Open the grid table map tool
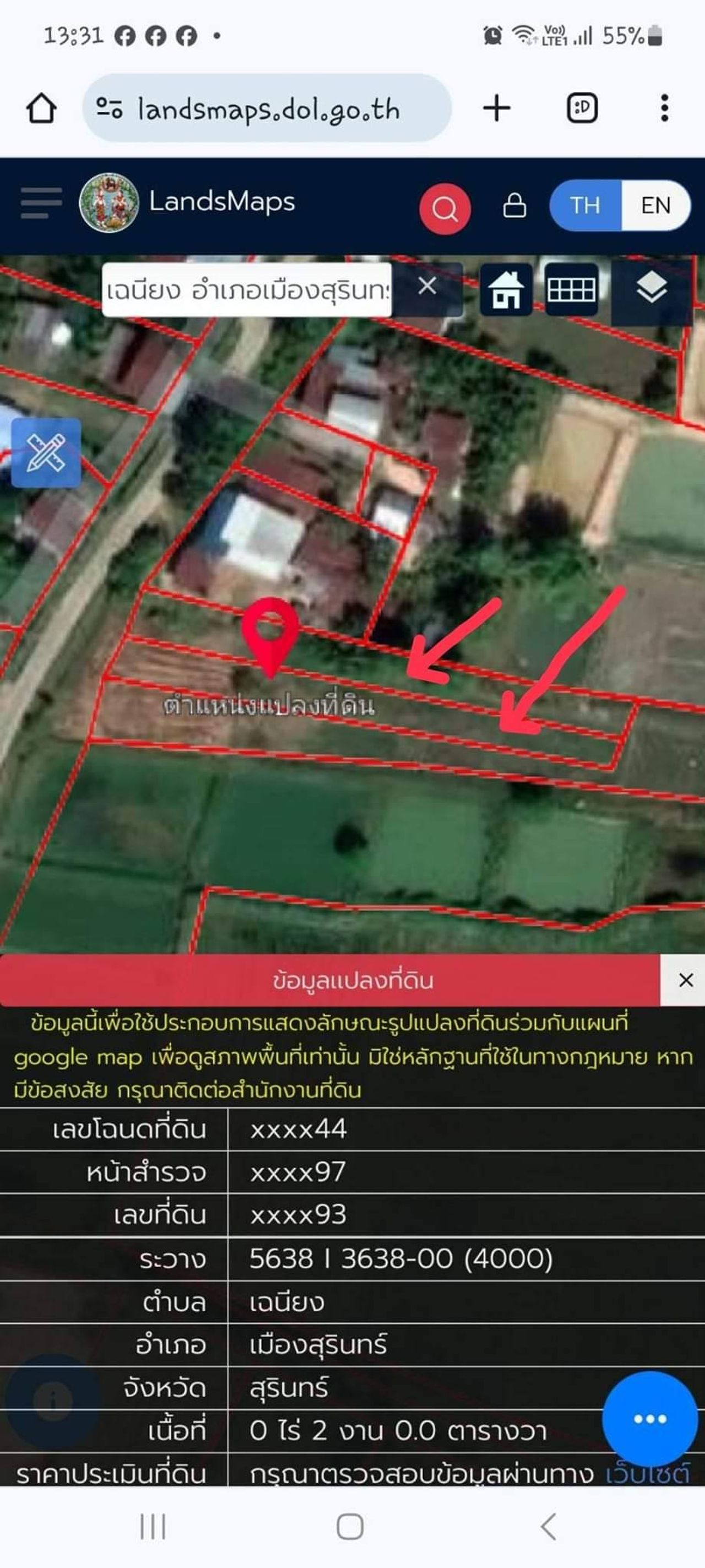 tap(571, 289)
